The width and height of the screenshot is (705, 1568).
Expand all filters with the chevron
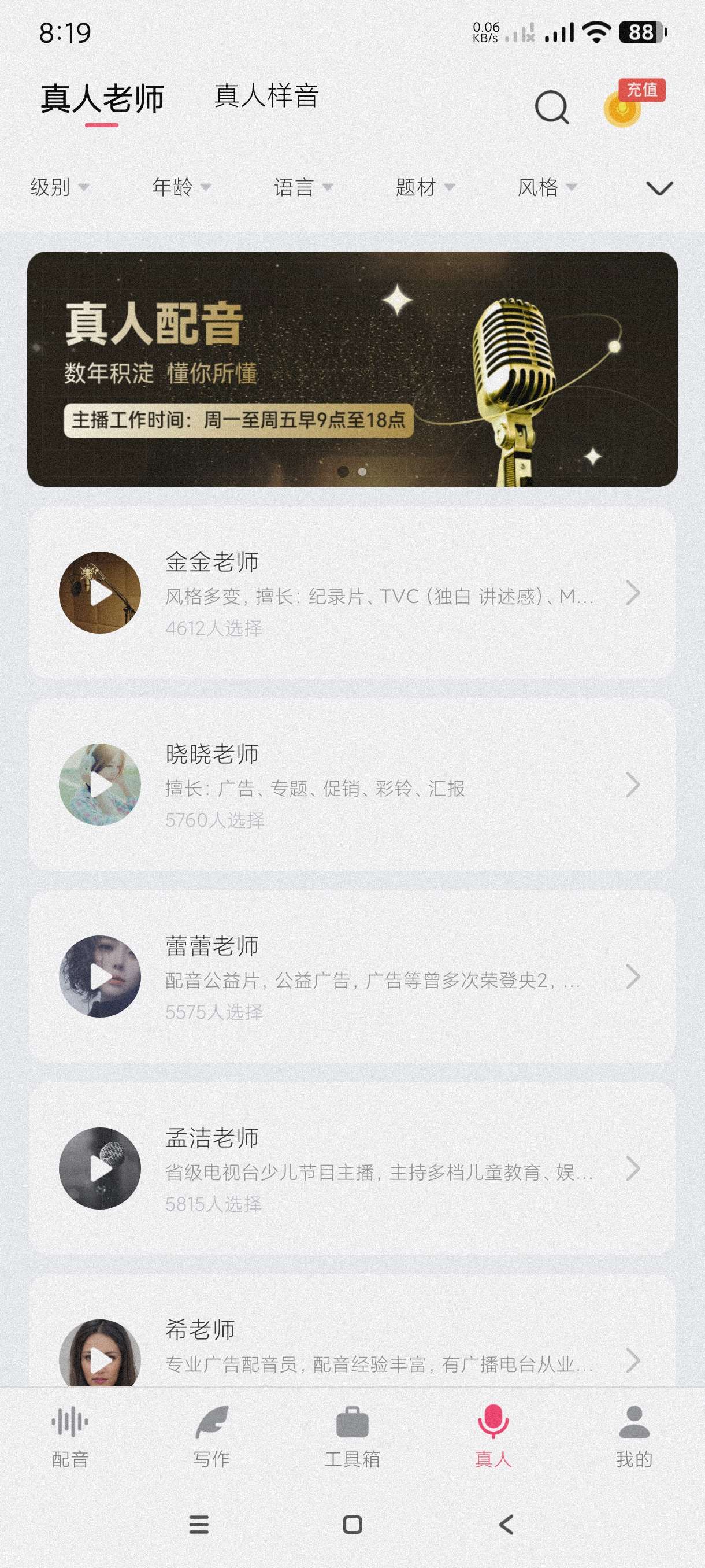(659, 188)
